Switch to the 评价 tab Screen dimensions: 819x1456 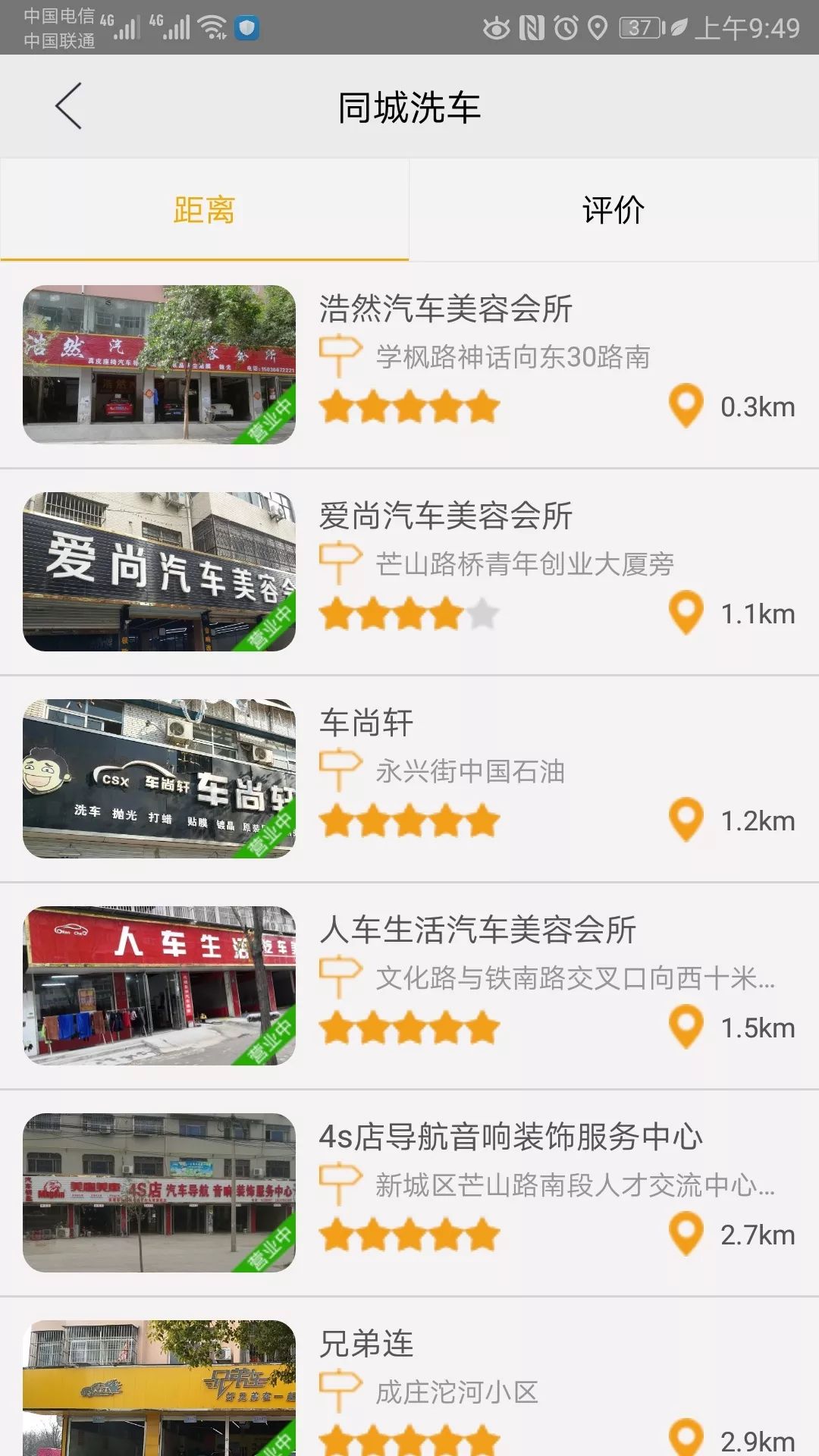pyautogui.click(x=613, y=210)
